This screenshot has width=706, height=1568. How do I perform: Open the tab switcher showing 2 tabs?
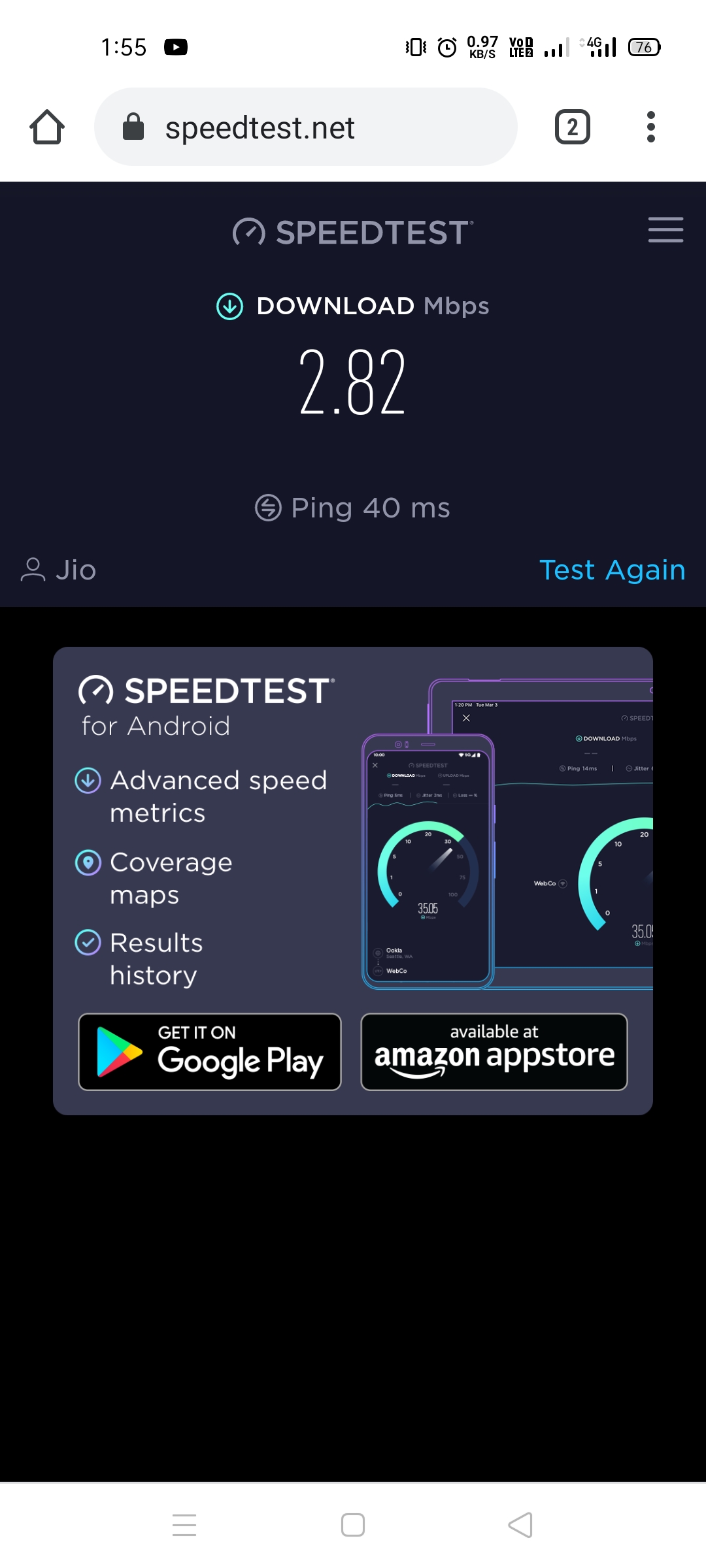coord(572,127)
